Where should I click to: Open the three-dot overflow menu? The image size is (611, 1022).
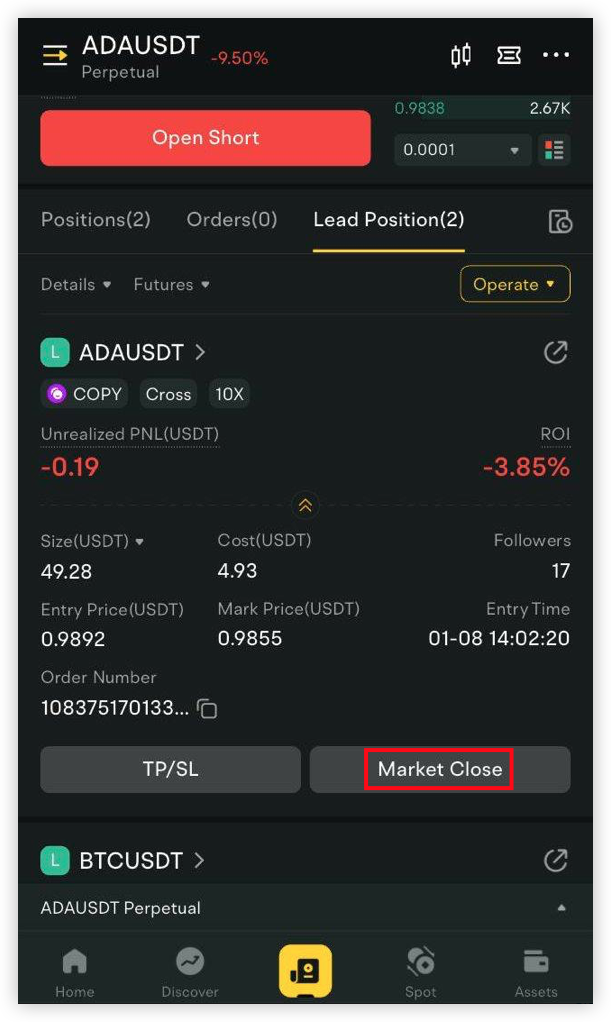coord(556,55)
